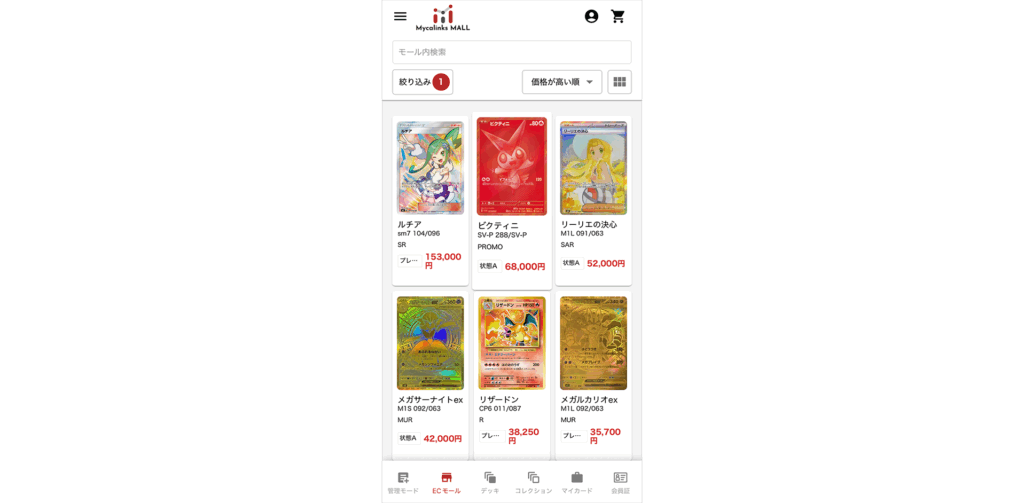Tap the モール内検索 search field

click(511, 52)
